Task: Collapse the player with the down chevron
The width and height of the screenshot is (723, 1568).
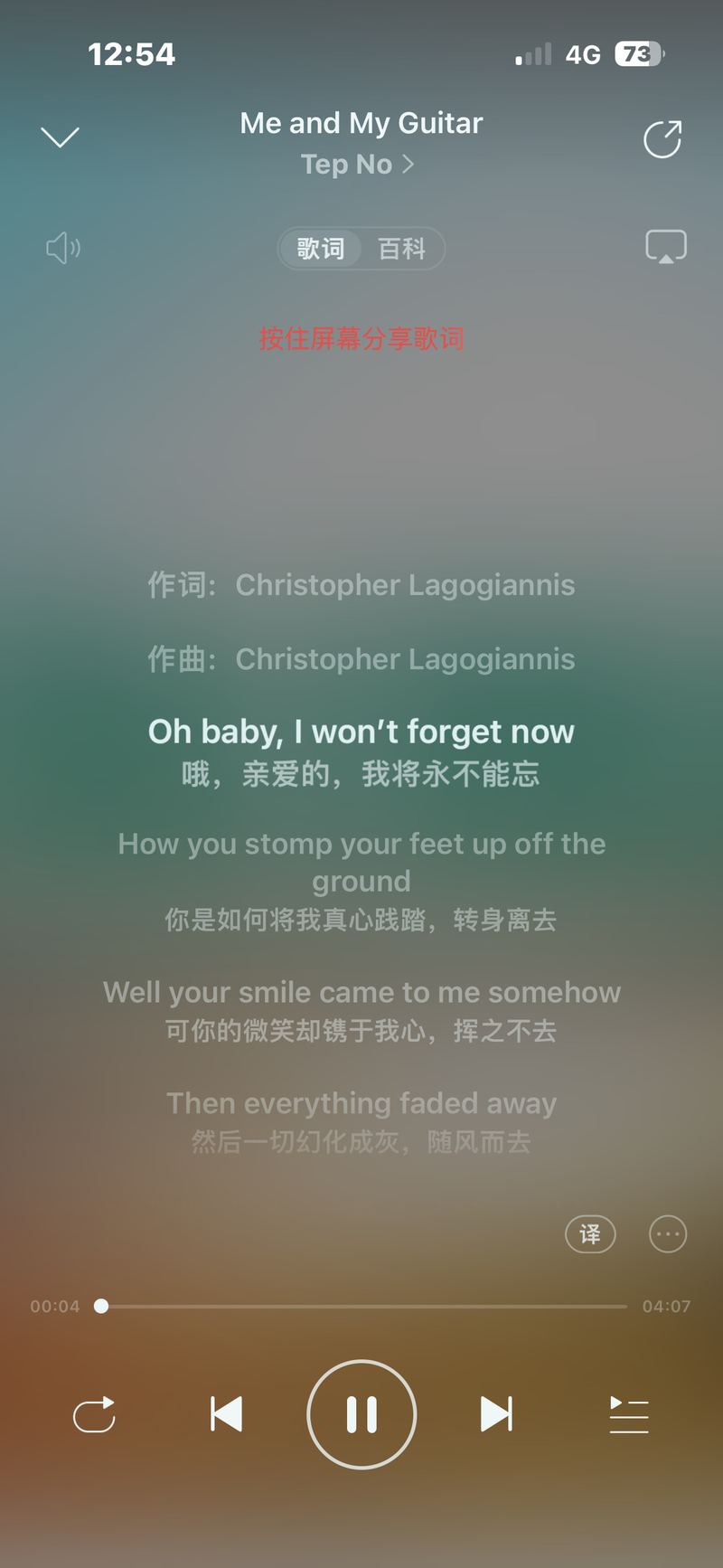Action: coord(61,137)
